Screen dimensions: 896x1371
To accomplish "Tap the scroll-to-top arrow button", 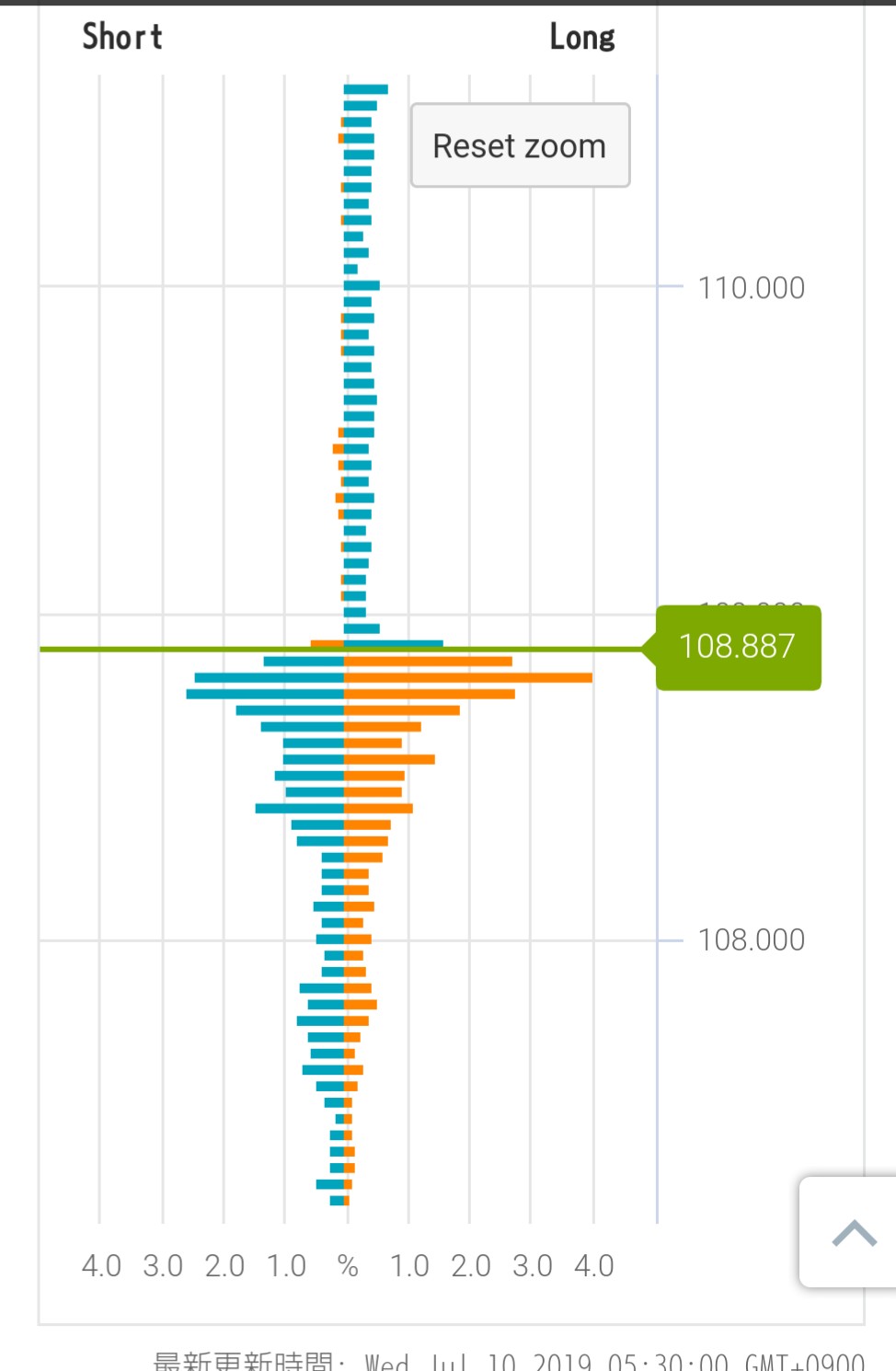I will [852, 1232].
